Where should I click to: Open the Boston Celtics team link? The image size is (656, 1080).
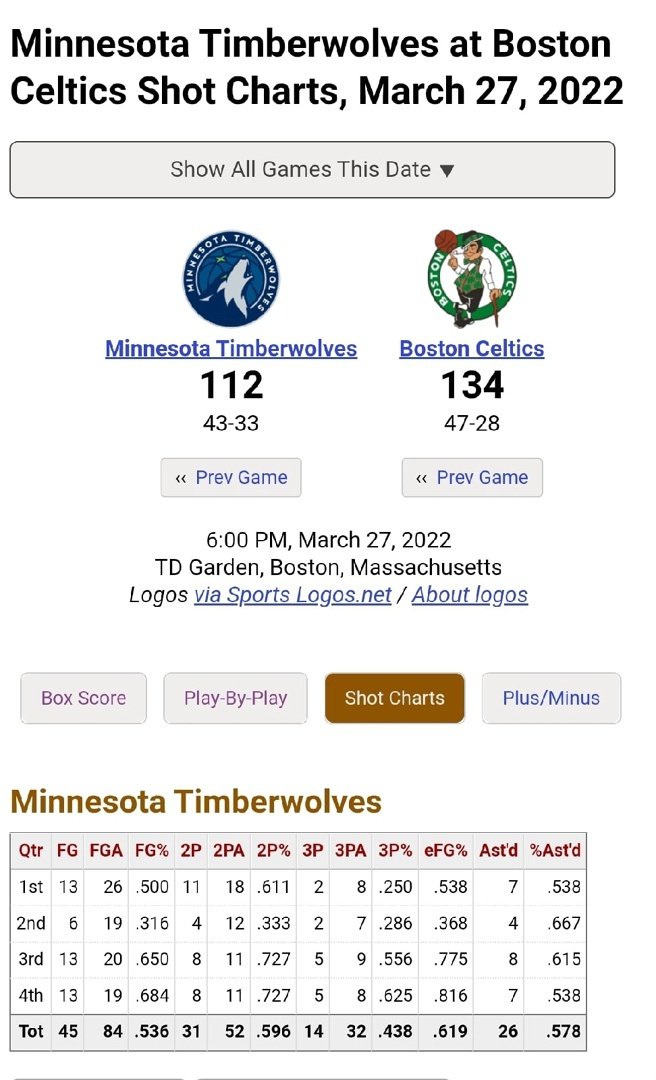point(472,349)
